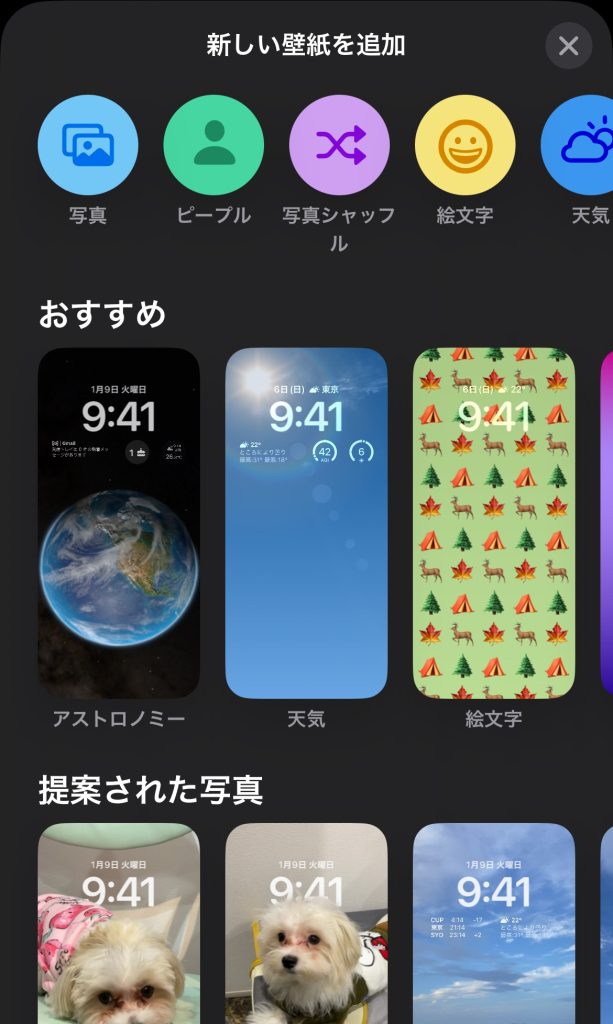Close the add new wallpaper sheet

click(568, 46)
